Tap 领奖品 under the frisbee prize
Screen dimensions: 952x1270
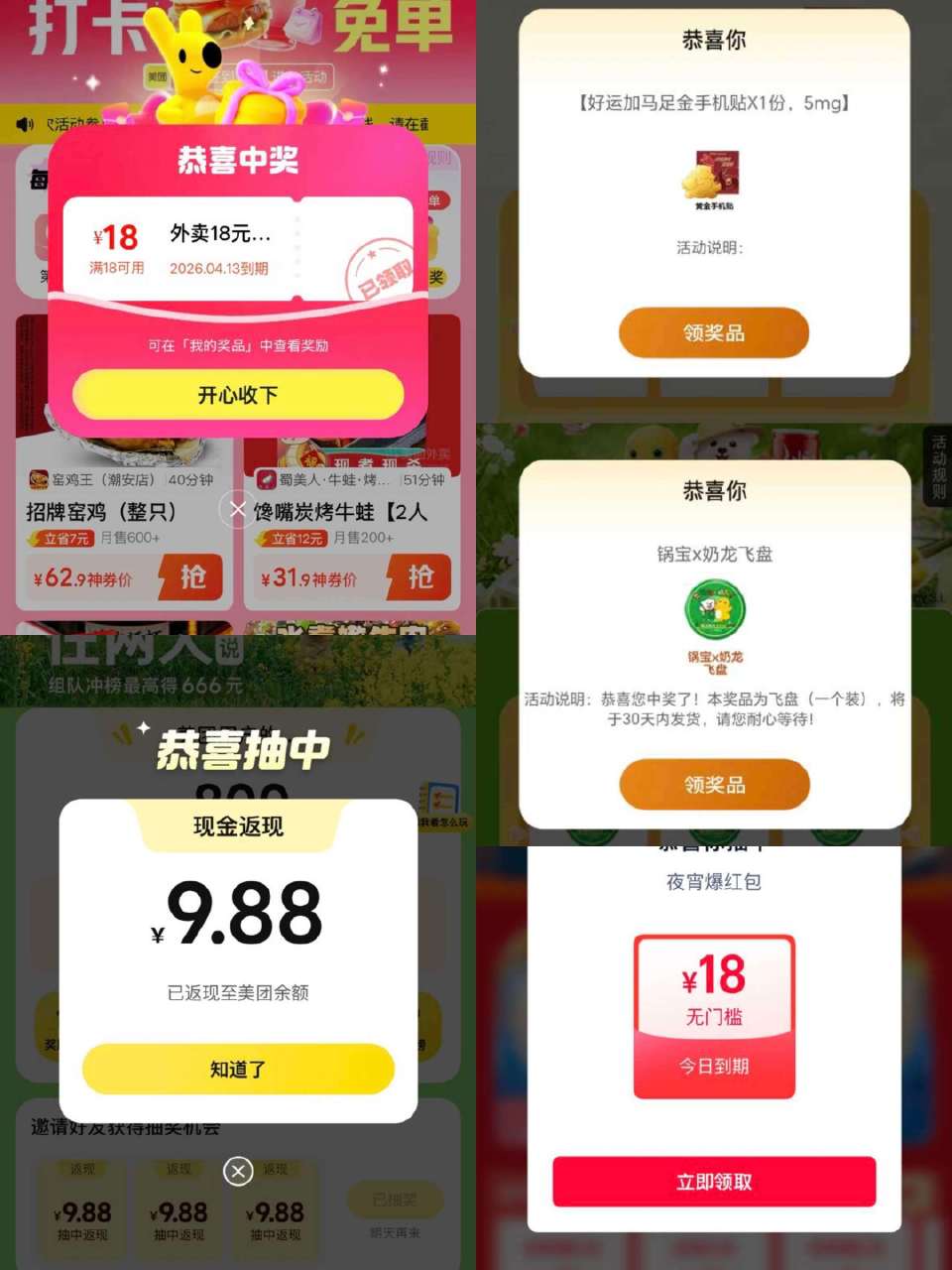click(713, 784)
